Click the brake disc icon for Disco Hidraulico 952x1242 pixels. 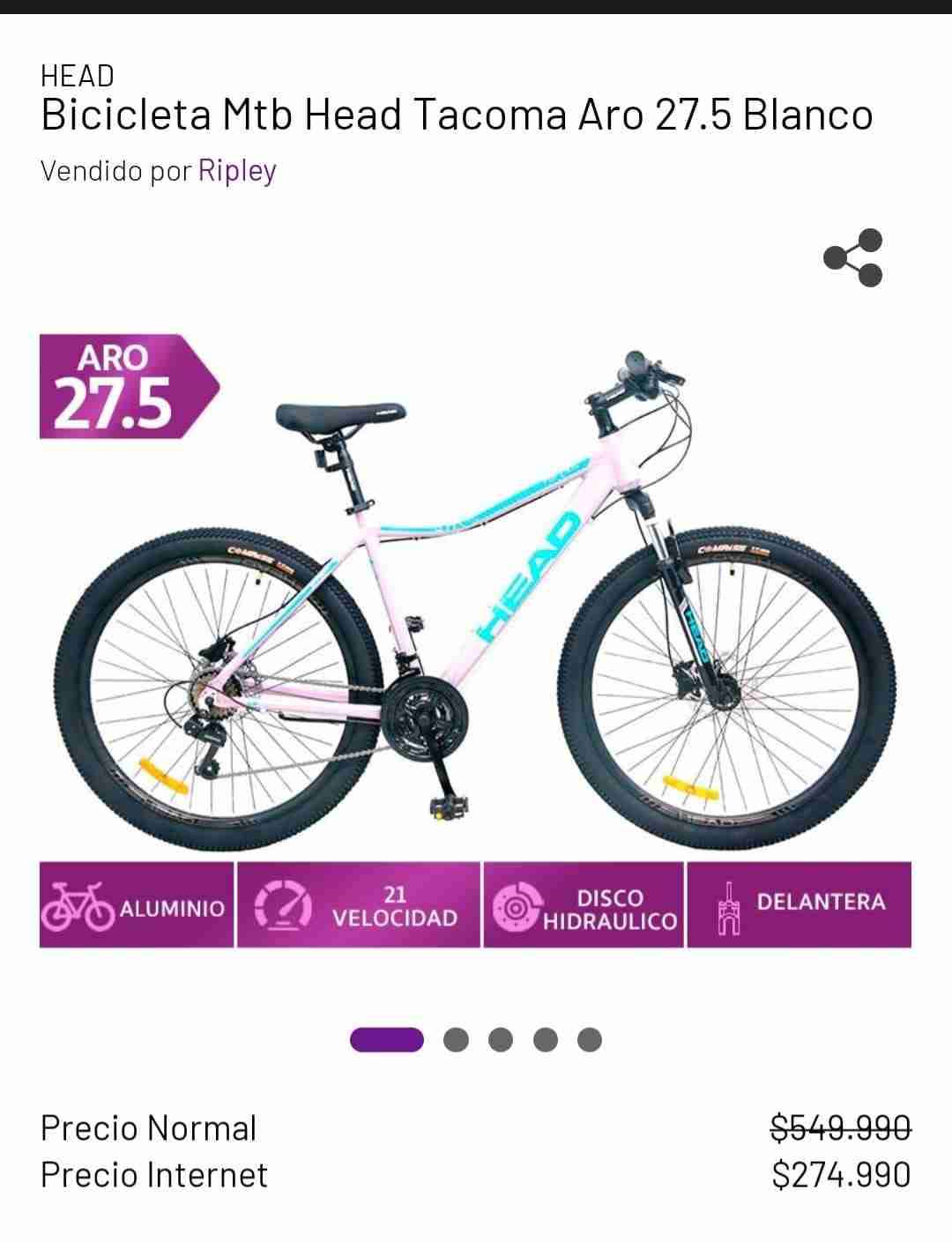click(x=518, y=907)
